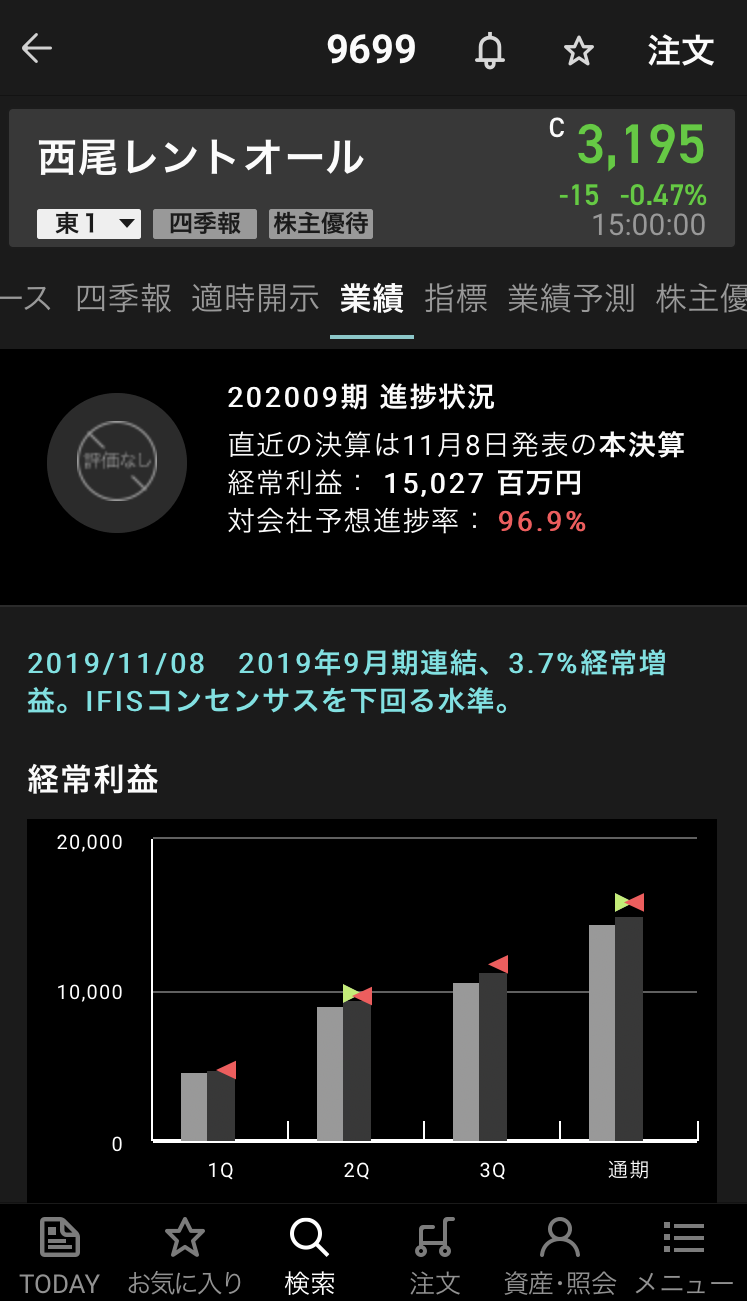Screen dimensions: 747x1301
Task: Open the 四季報 chip under the stock name
Action: pos(205,224)
